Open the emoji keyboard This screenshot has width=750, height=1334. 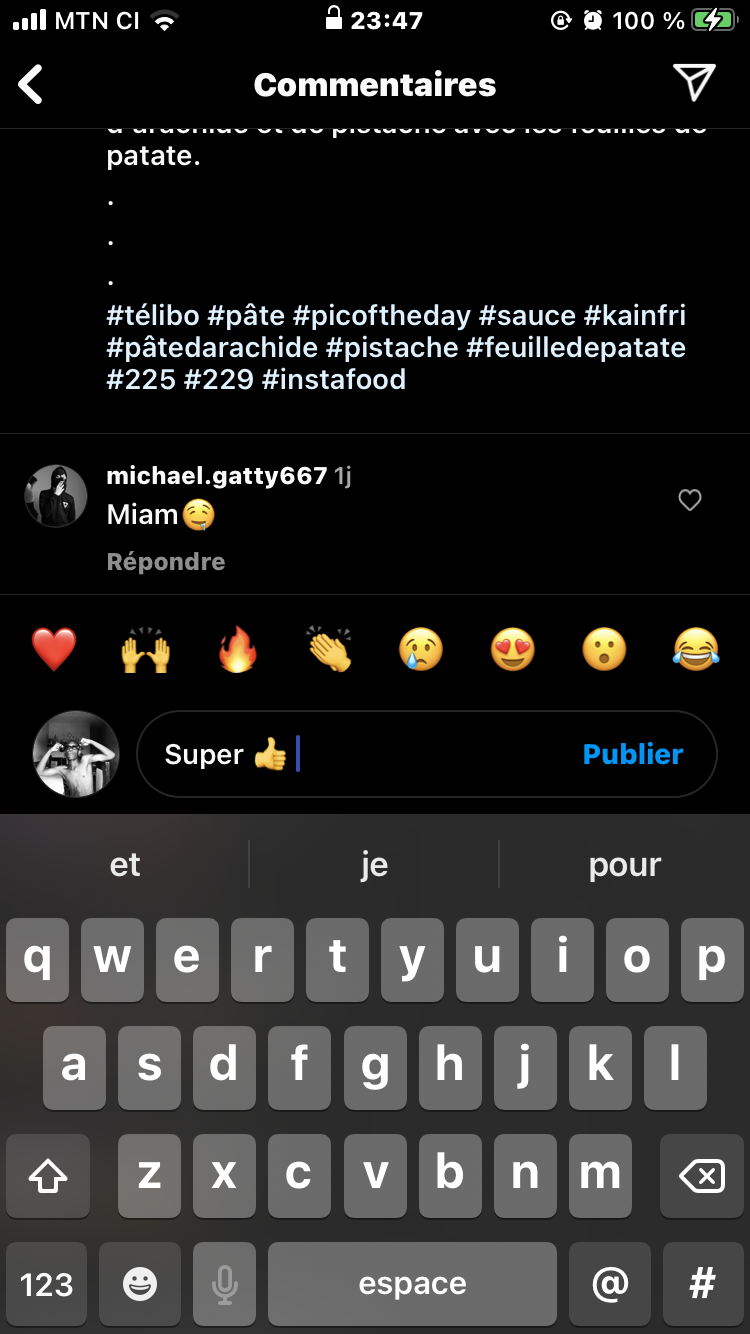pyautogui.click(x=140, y=1284)
